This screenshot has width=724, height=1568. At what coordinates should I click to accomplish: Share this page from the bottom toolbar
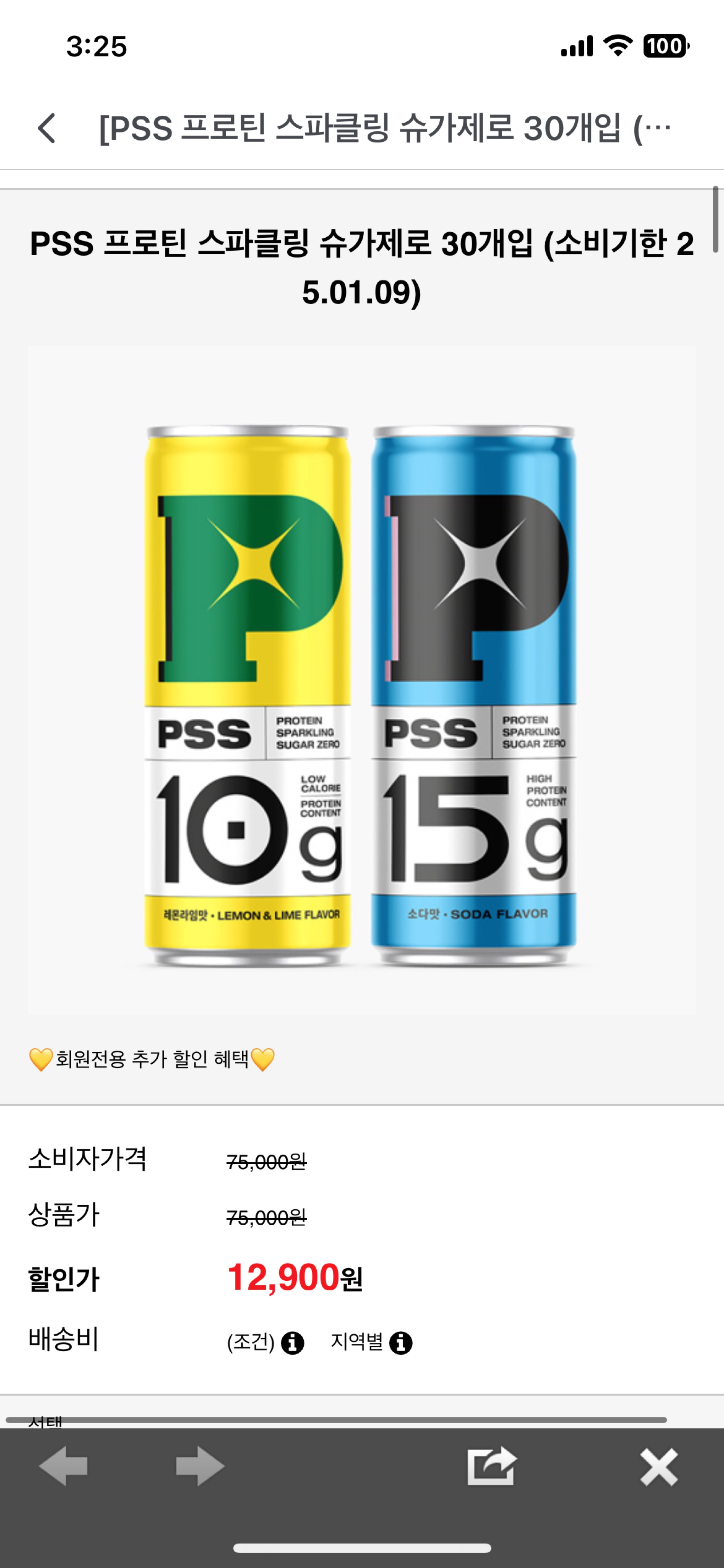[x=491, y=1467]
